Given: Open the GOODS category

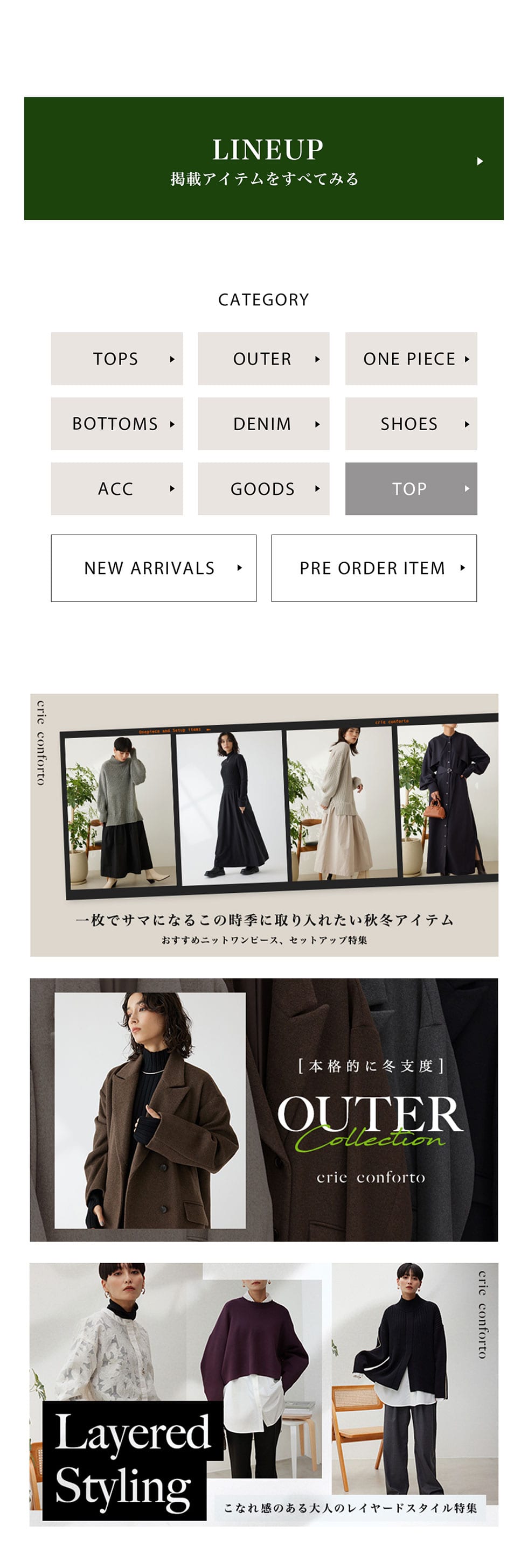Looking at the screenshot, I should point(263,489).
